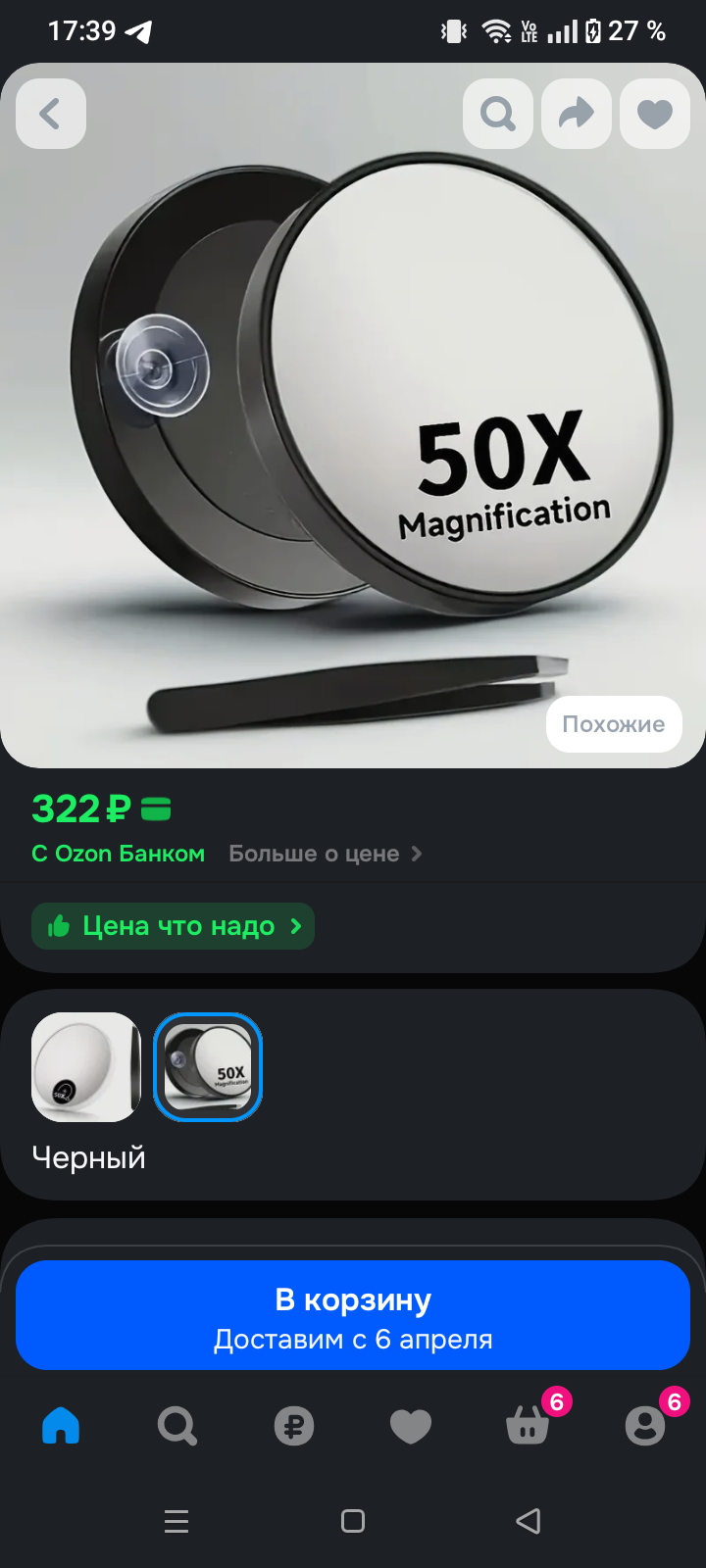Image resolution: width=706 pixels, height=1568 pixels.
Task: Switch to the home tab
Action: point(61,1425)
